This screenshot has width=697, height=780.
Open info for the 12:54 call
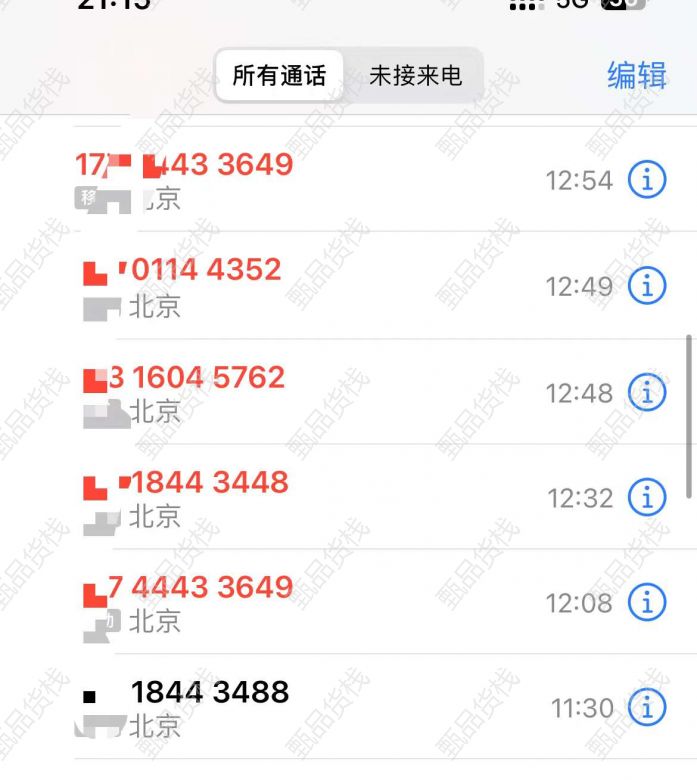coord(647,180)
